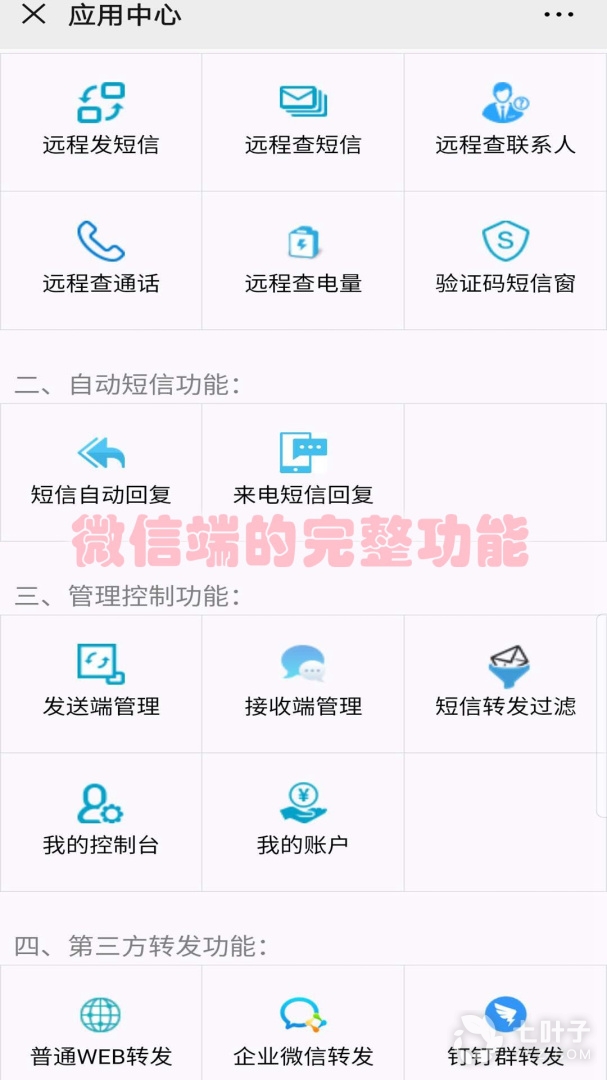Open 钉钉群转发

505,1032
